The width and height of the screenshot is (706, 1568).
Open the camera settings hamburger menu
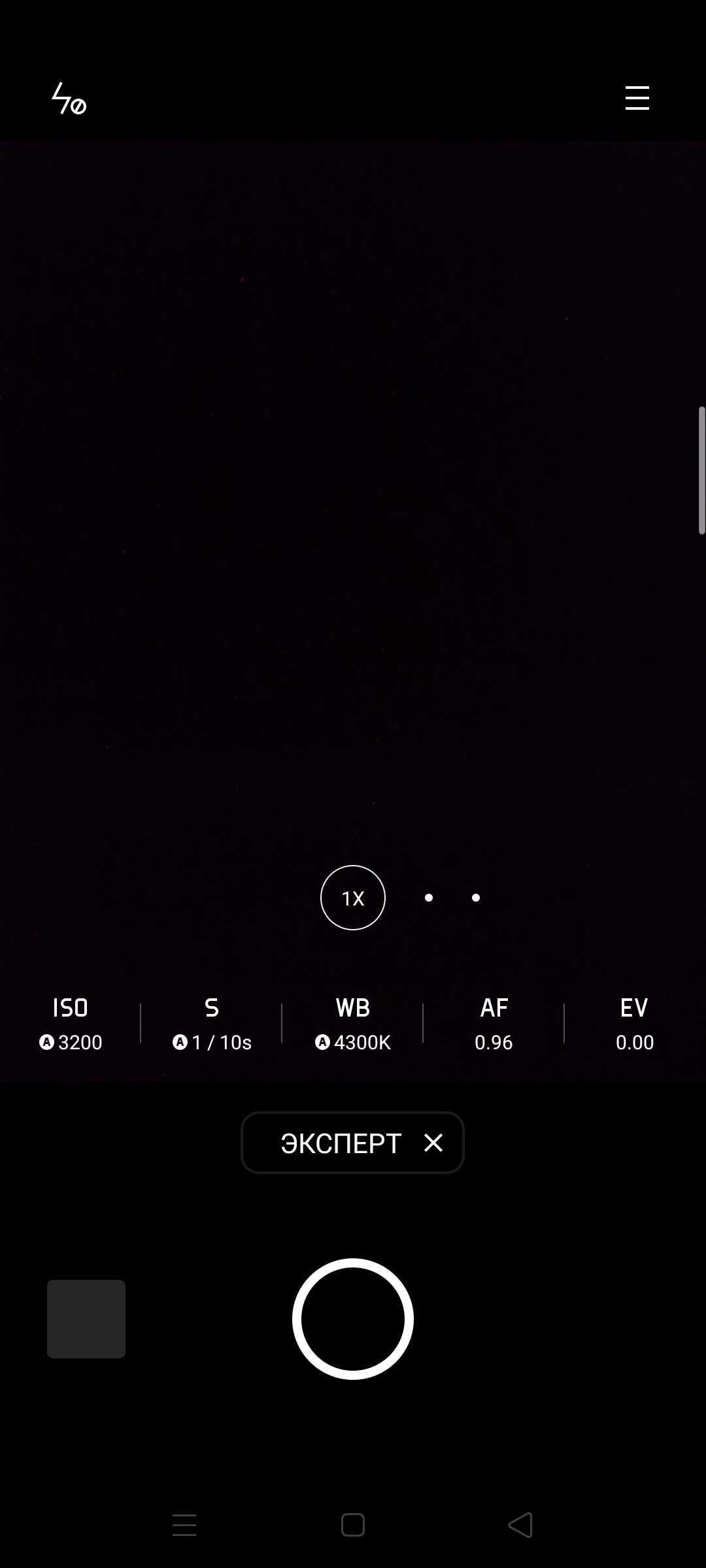coord(637,98)
